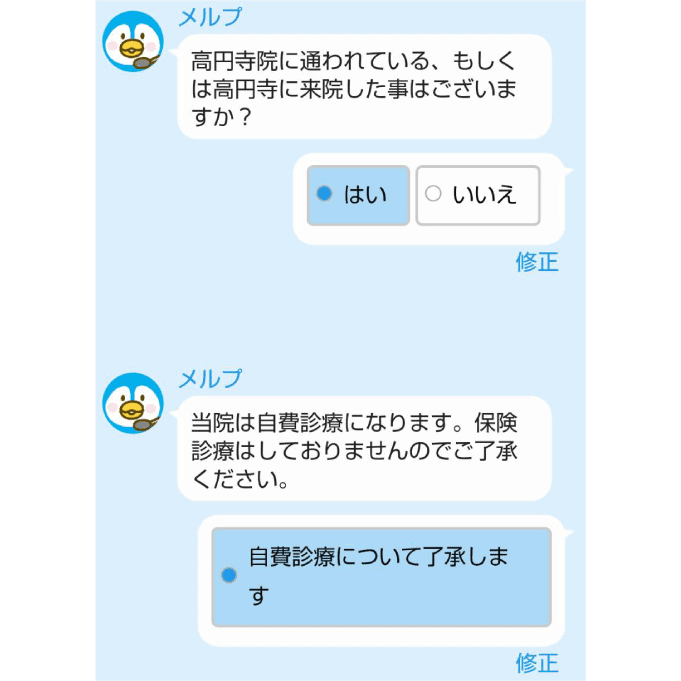Tap 修正 under the はい/いいえ answer

[x=536, y=262]
